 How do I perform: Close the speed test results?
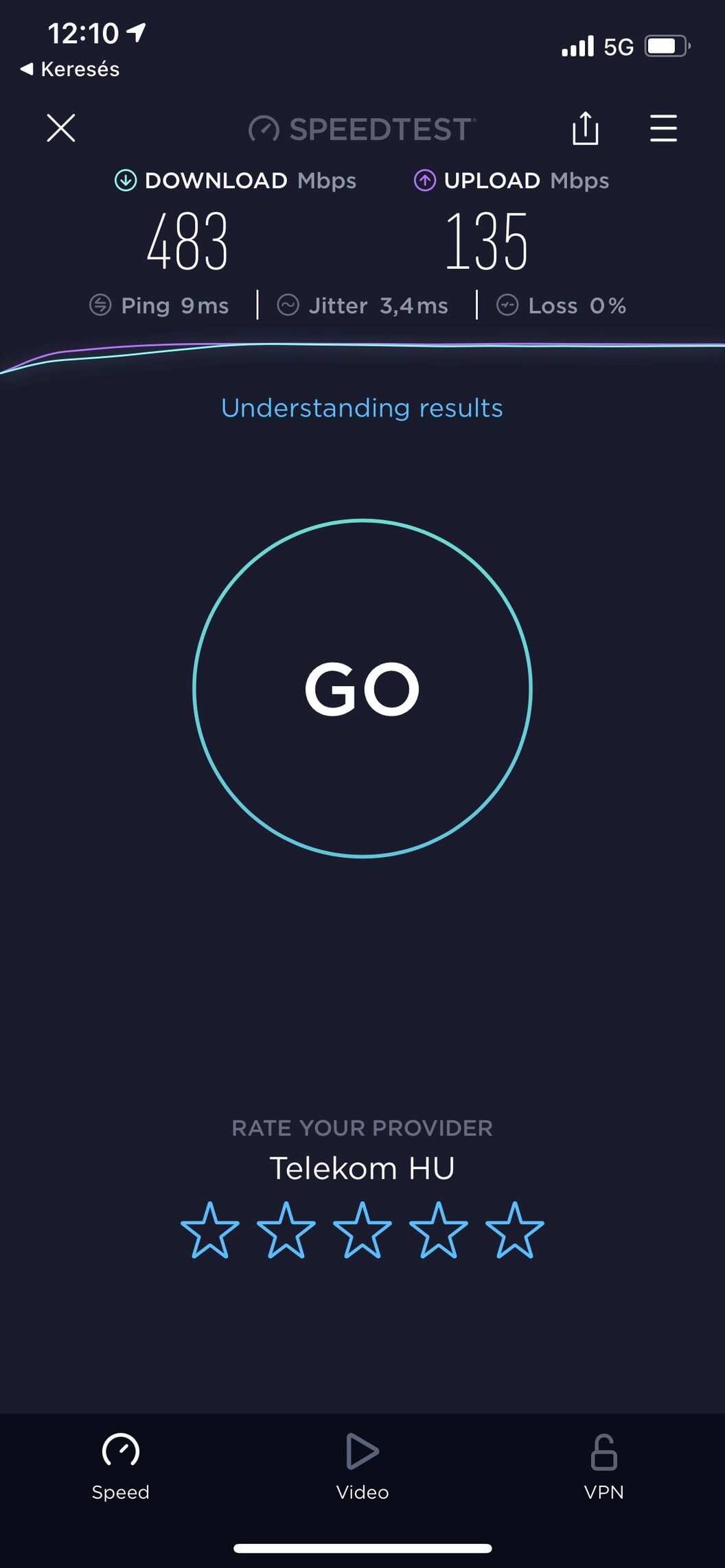(61, 128)
